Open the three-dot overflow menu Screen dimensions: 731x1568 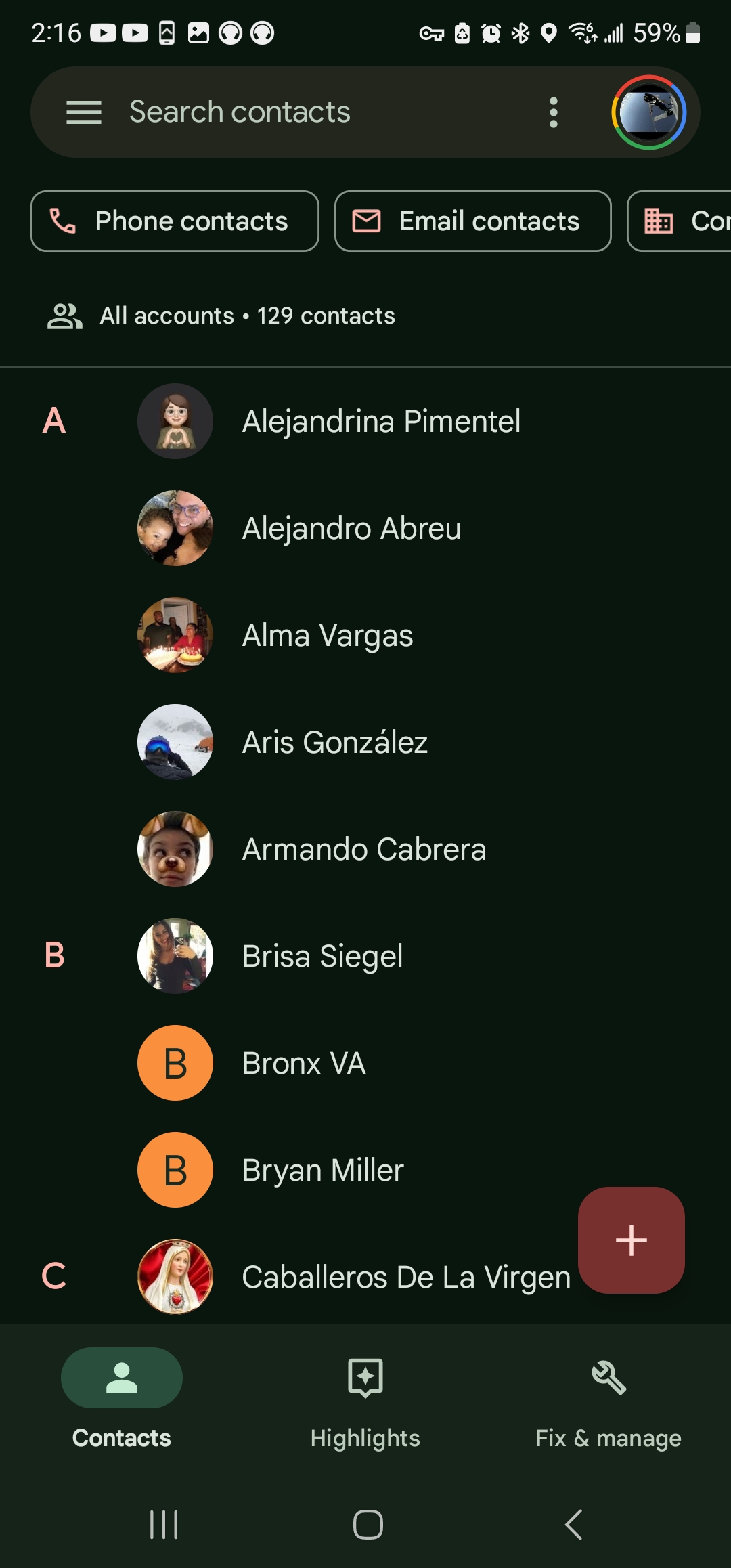pyautogui.click(x=554, y=112)
